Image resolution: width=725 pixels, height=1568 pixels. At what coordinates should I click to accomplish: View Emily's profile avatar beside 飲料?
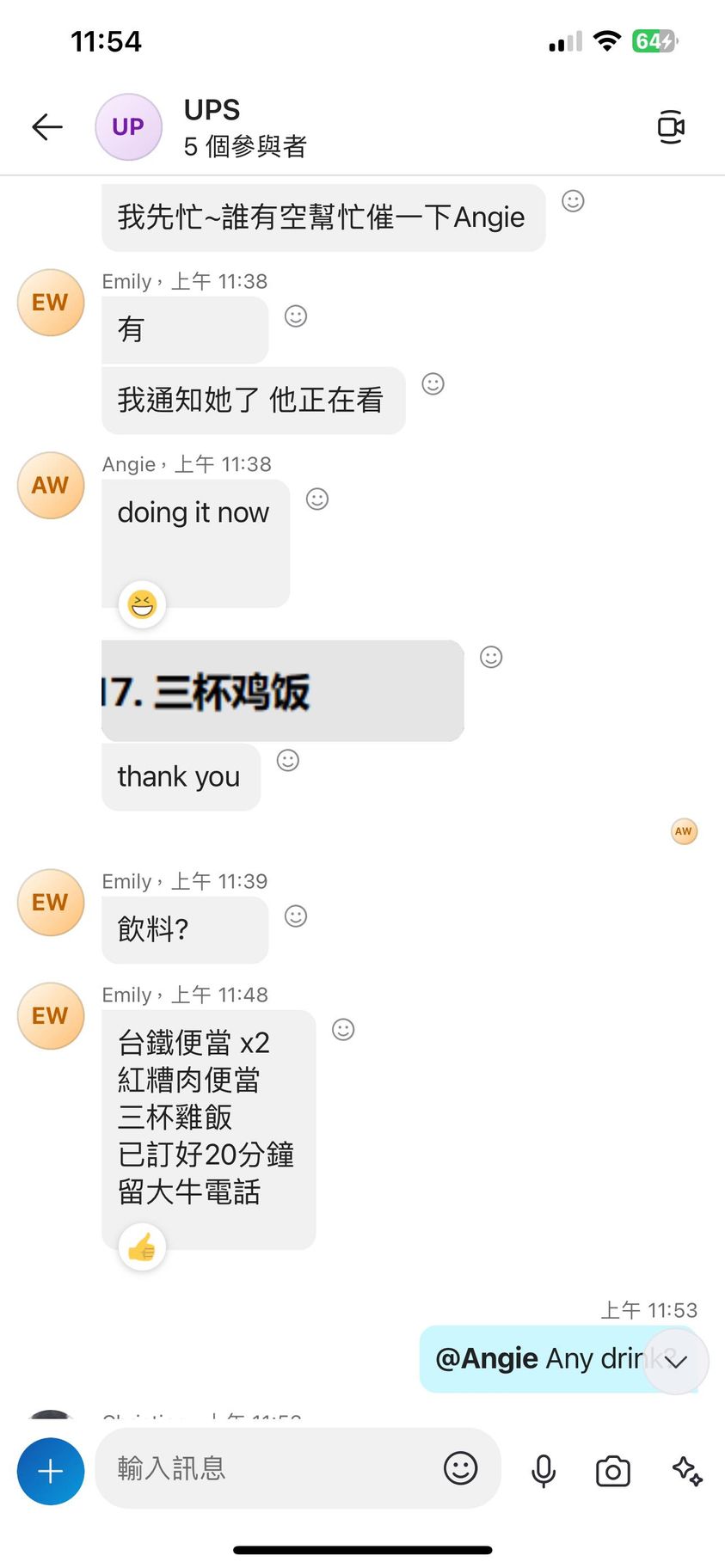click(x=51, y=903)
